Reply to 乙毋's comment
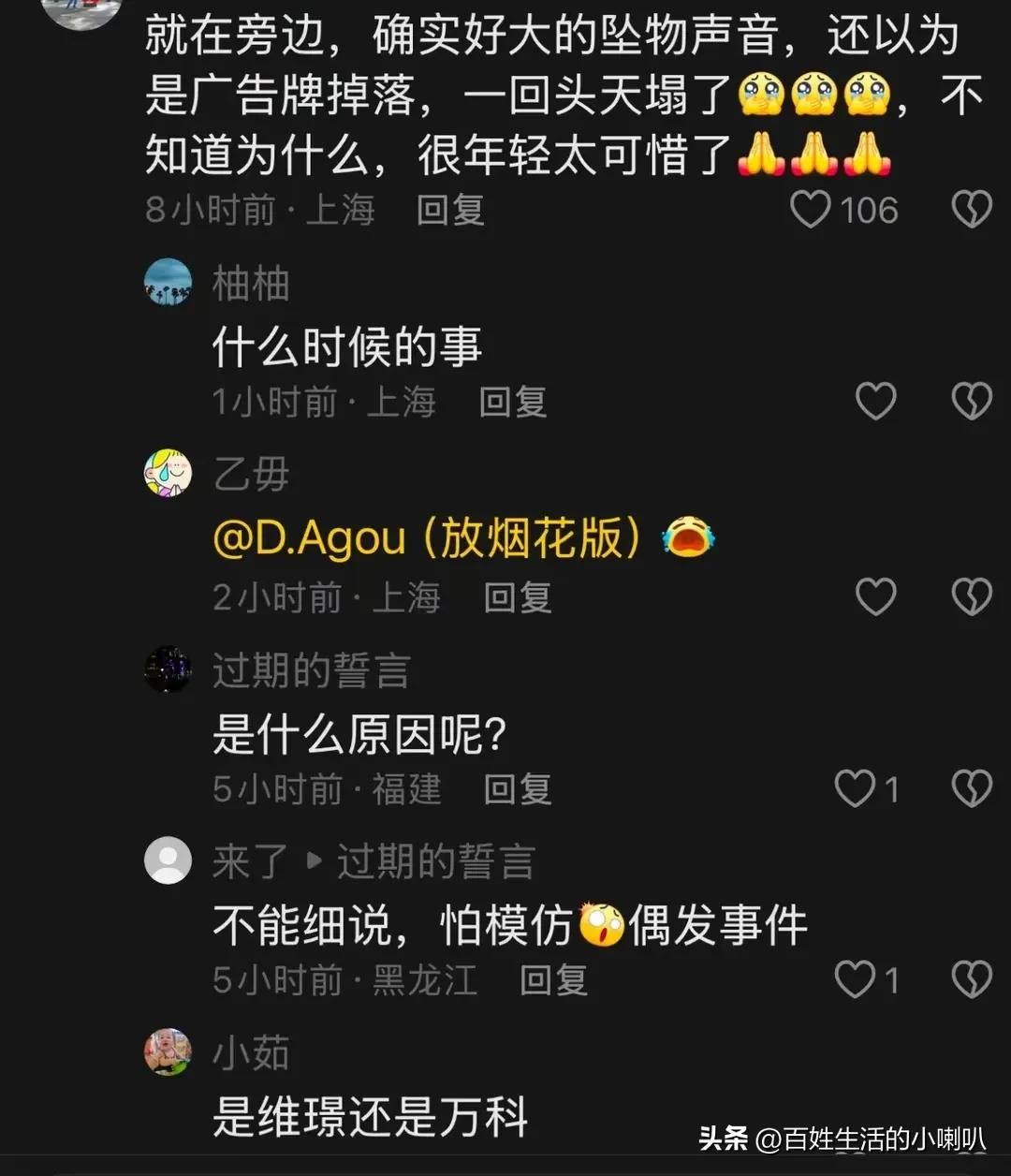 click(518, 597)
